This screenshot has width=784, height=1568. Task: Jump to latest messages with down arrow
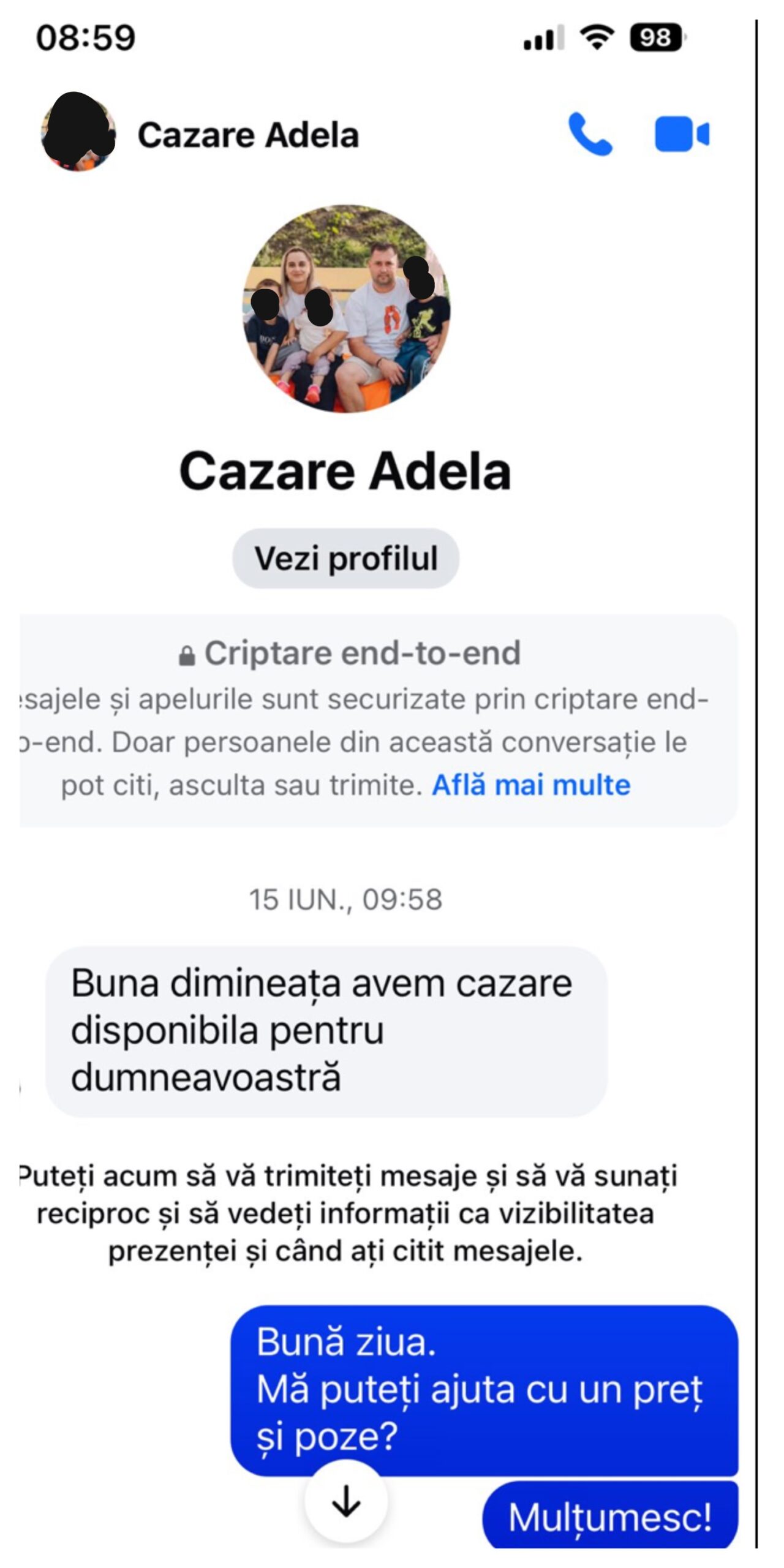346,1501
